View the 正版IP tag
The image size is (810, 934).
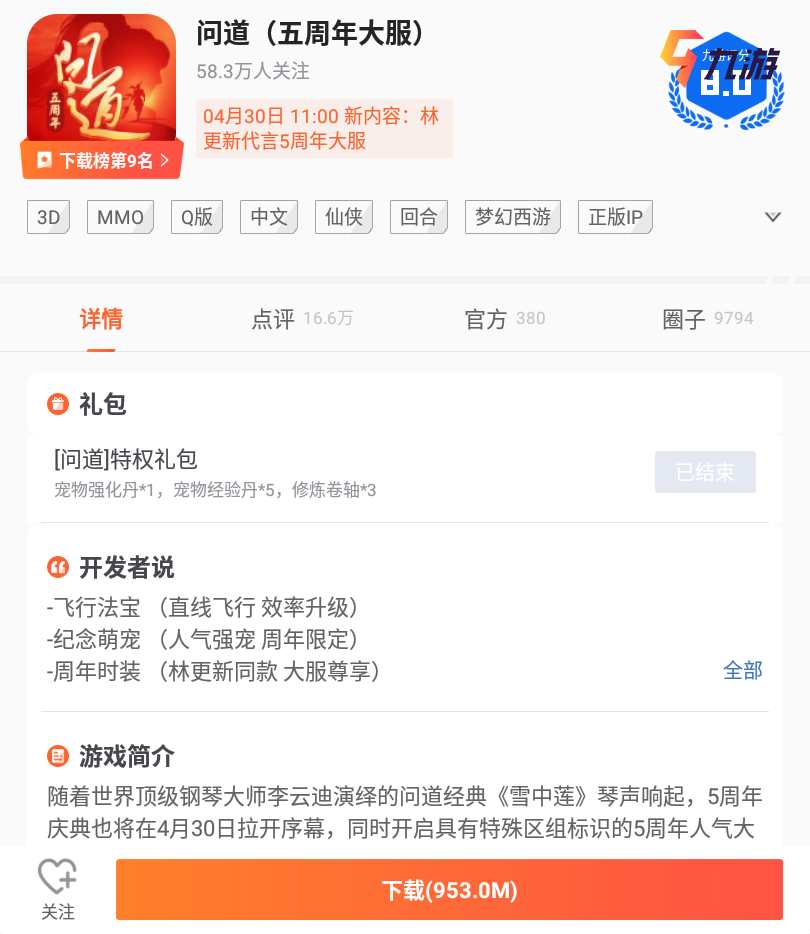pos(615,217)
